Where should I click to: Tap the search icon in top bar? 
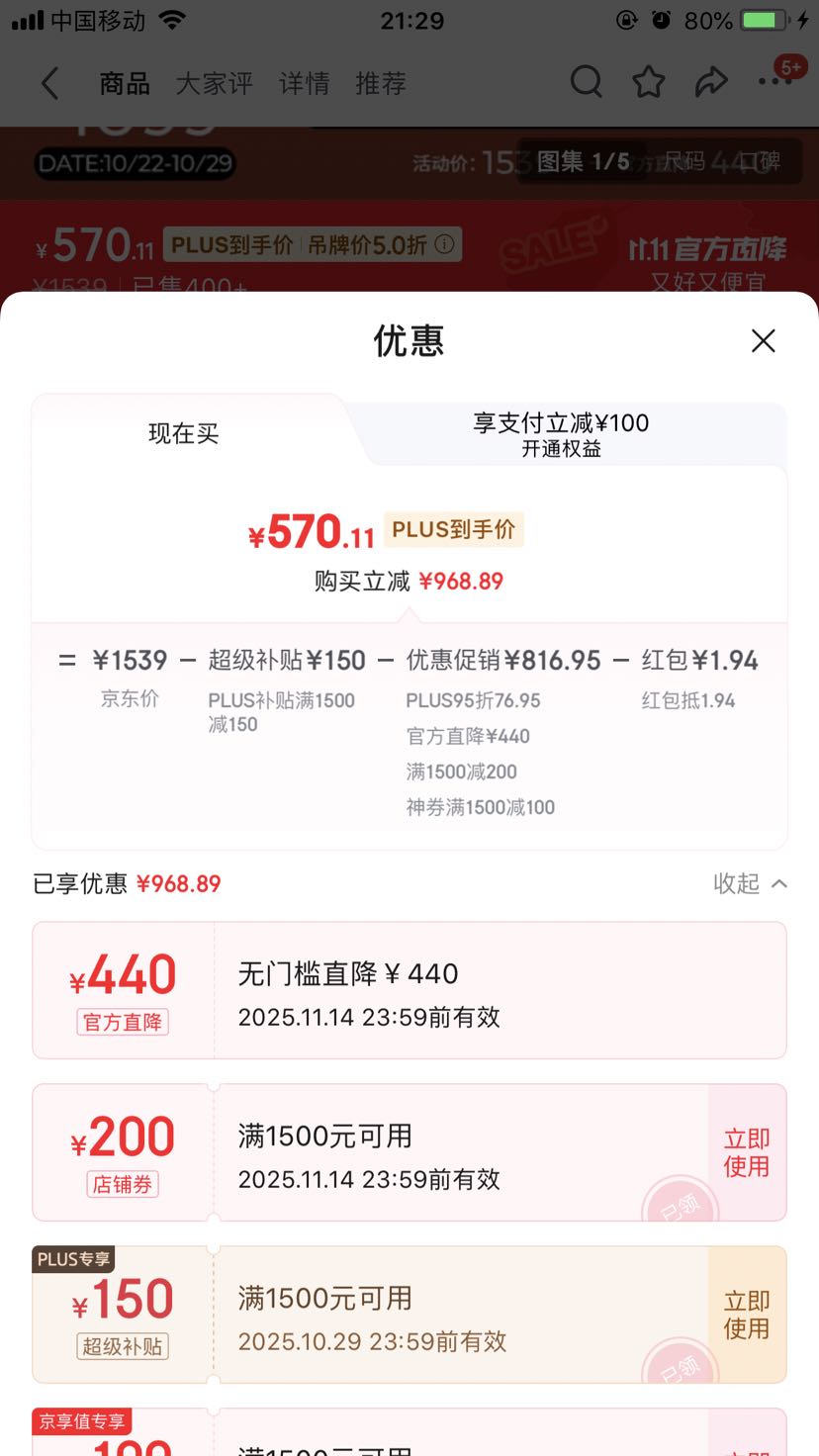click(x=586, y=83)
